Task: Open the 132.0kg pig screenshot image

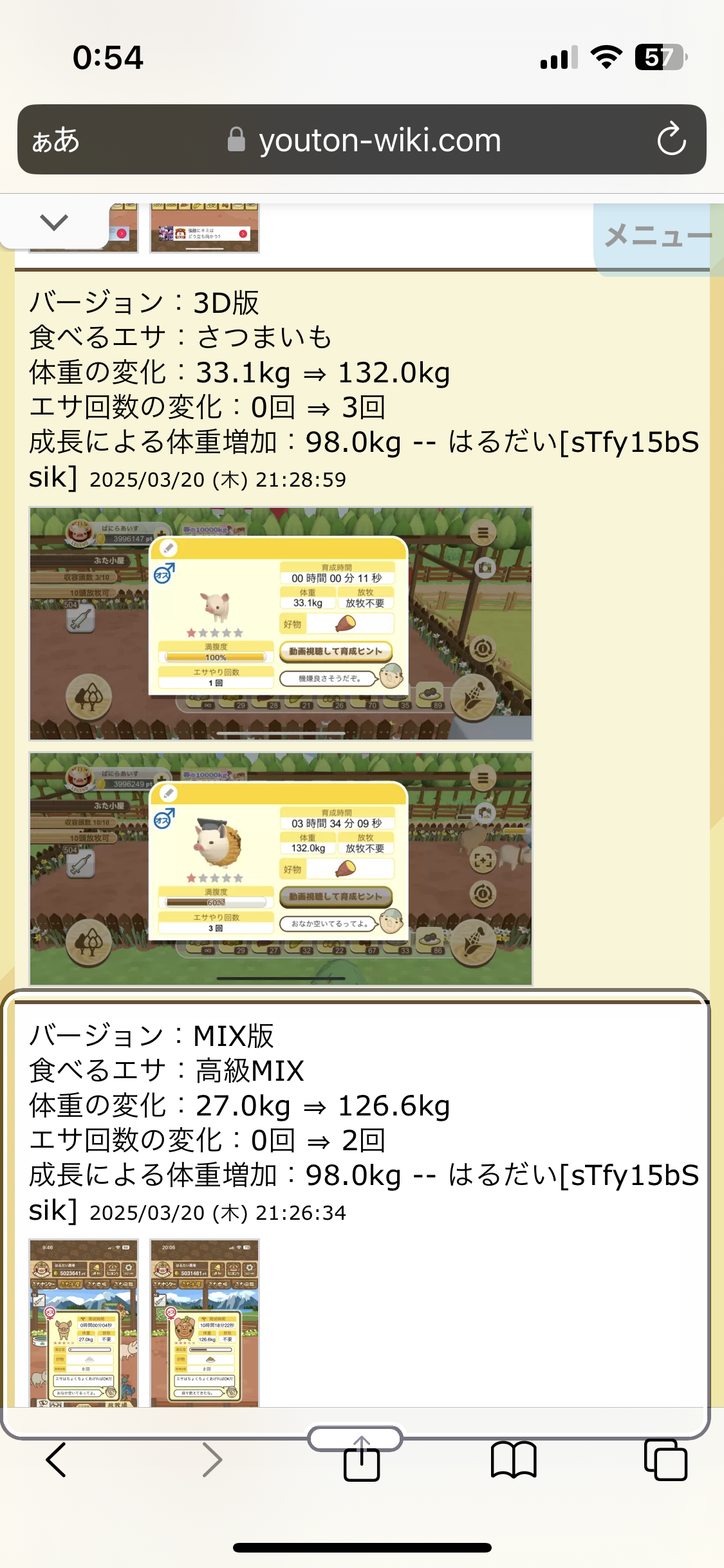Action: [281, 868]
